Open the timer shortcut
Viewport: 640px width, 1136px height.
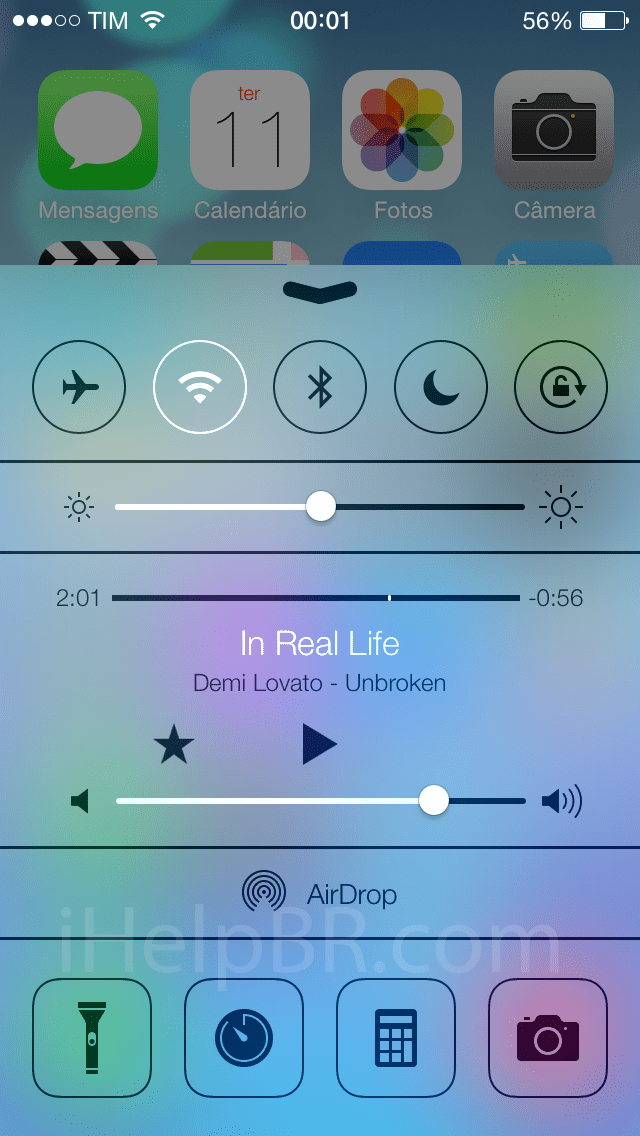[244, 1038]
